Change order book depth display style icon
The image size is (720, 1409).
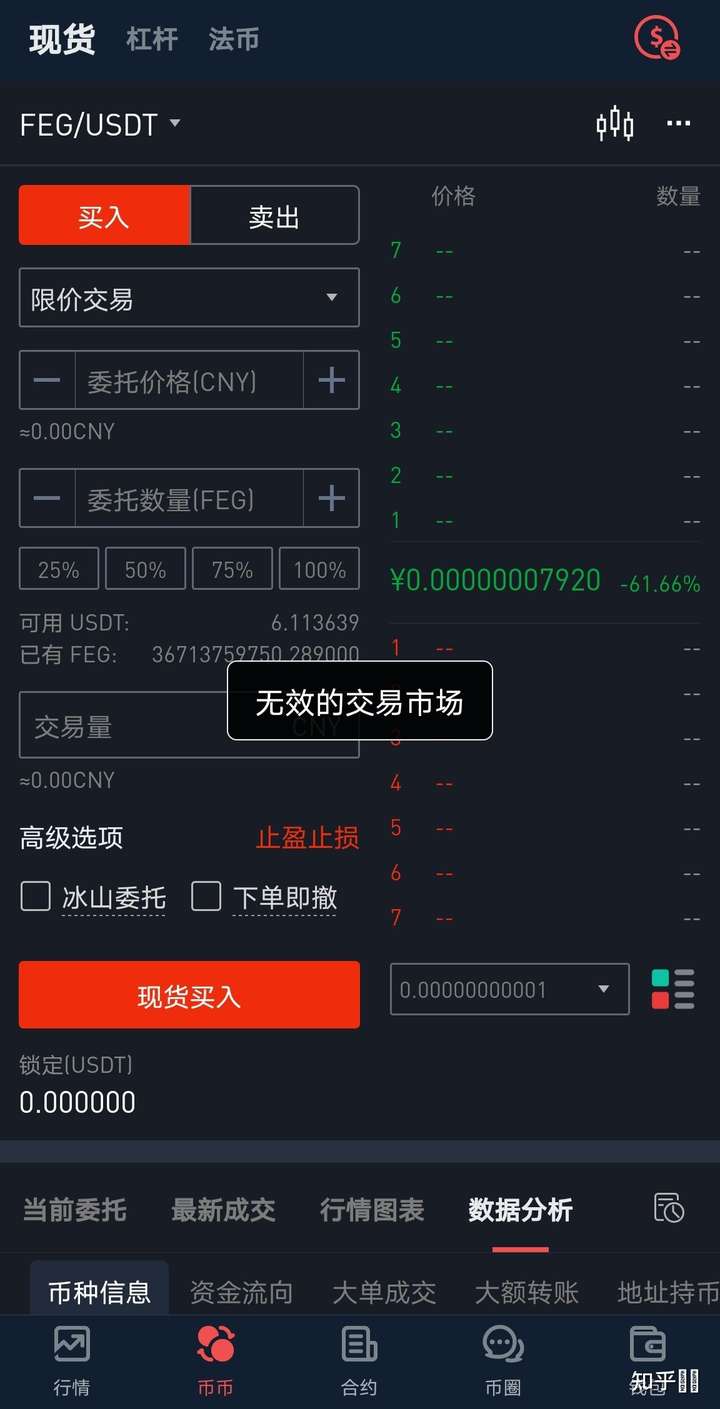(x=672, y=989)
